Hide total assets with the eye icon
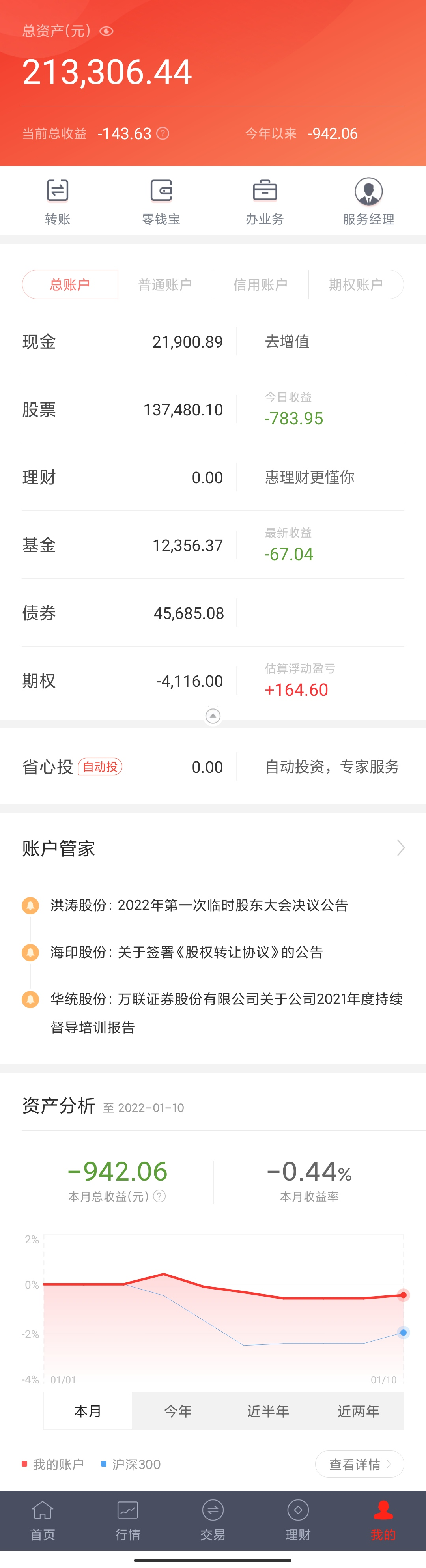 (106, 31)
